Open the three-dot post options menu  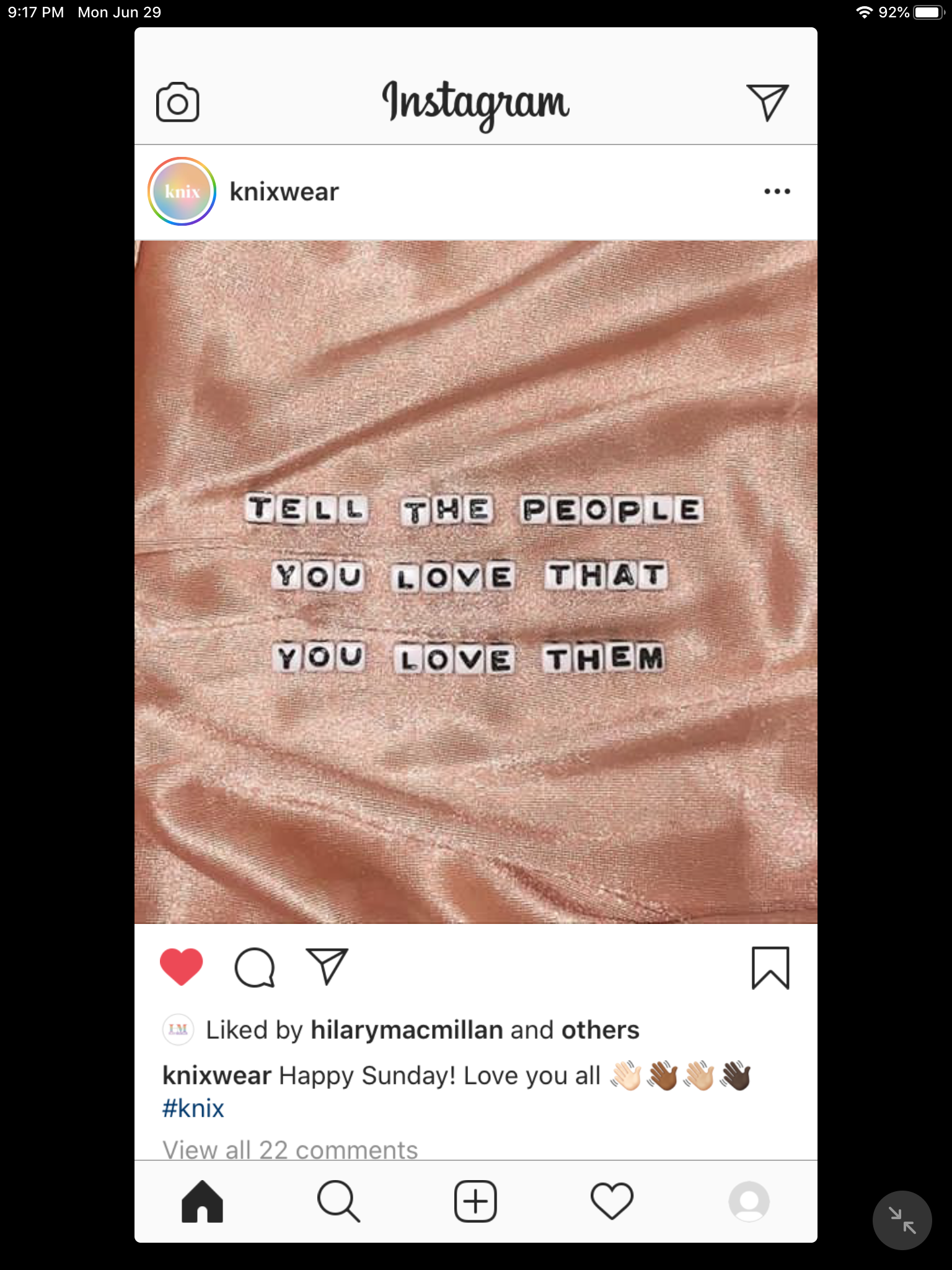(777, 191)
